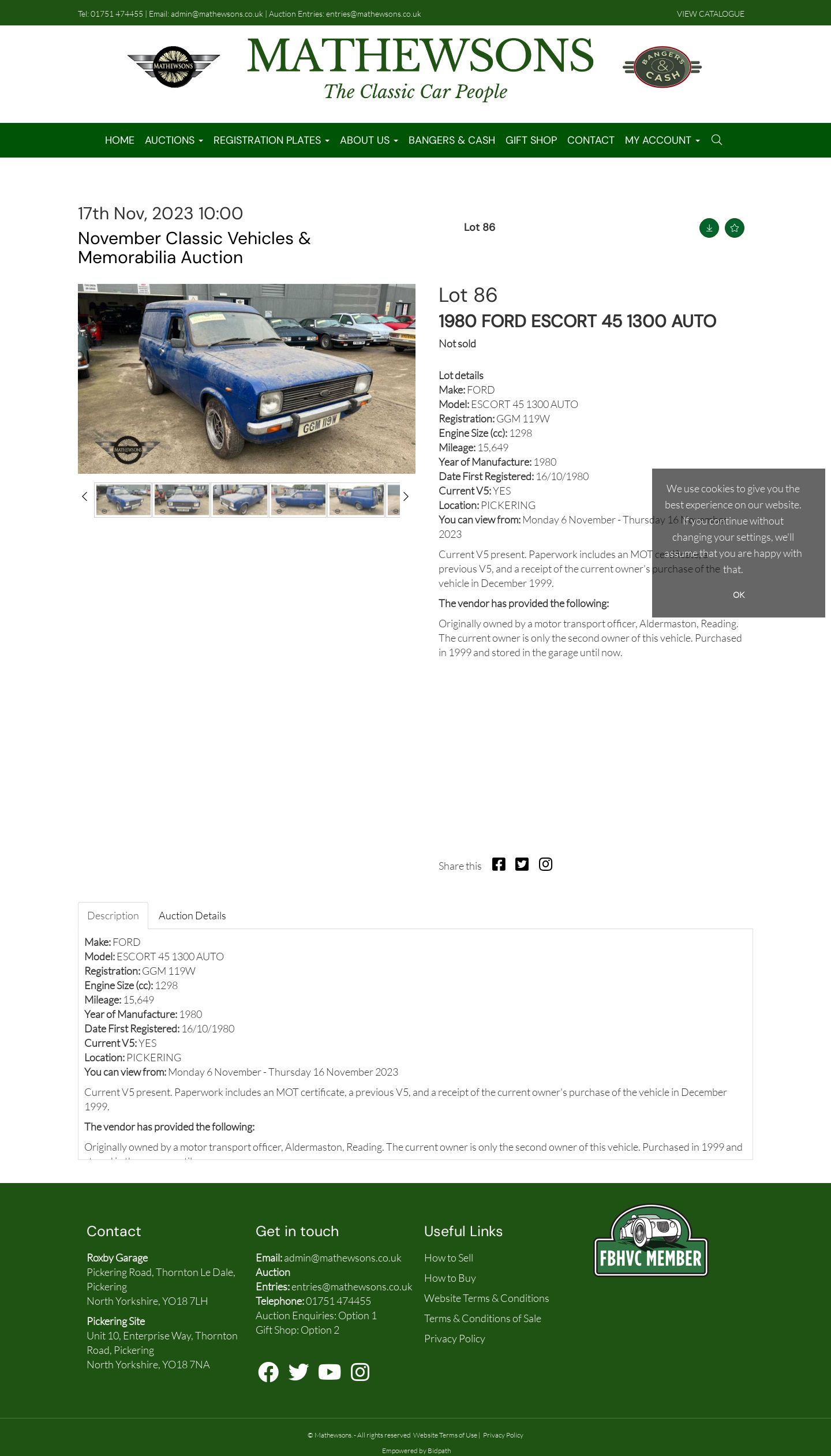
Task: Share this lot on Twitter
Action: [x=522, y=864]
